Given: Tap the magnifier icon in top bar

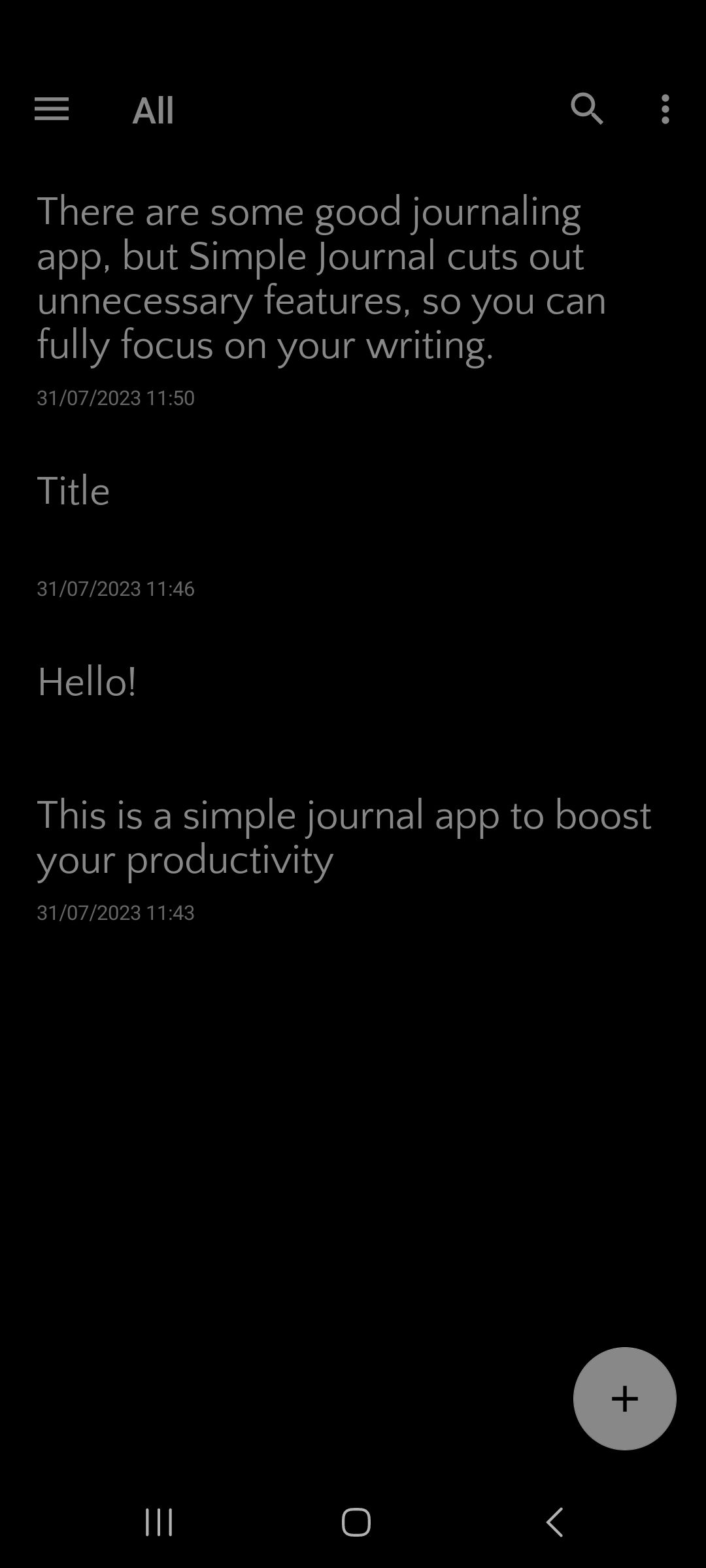Looking at the screenshot, I should pos(588,110).
